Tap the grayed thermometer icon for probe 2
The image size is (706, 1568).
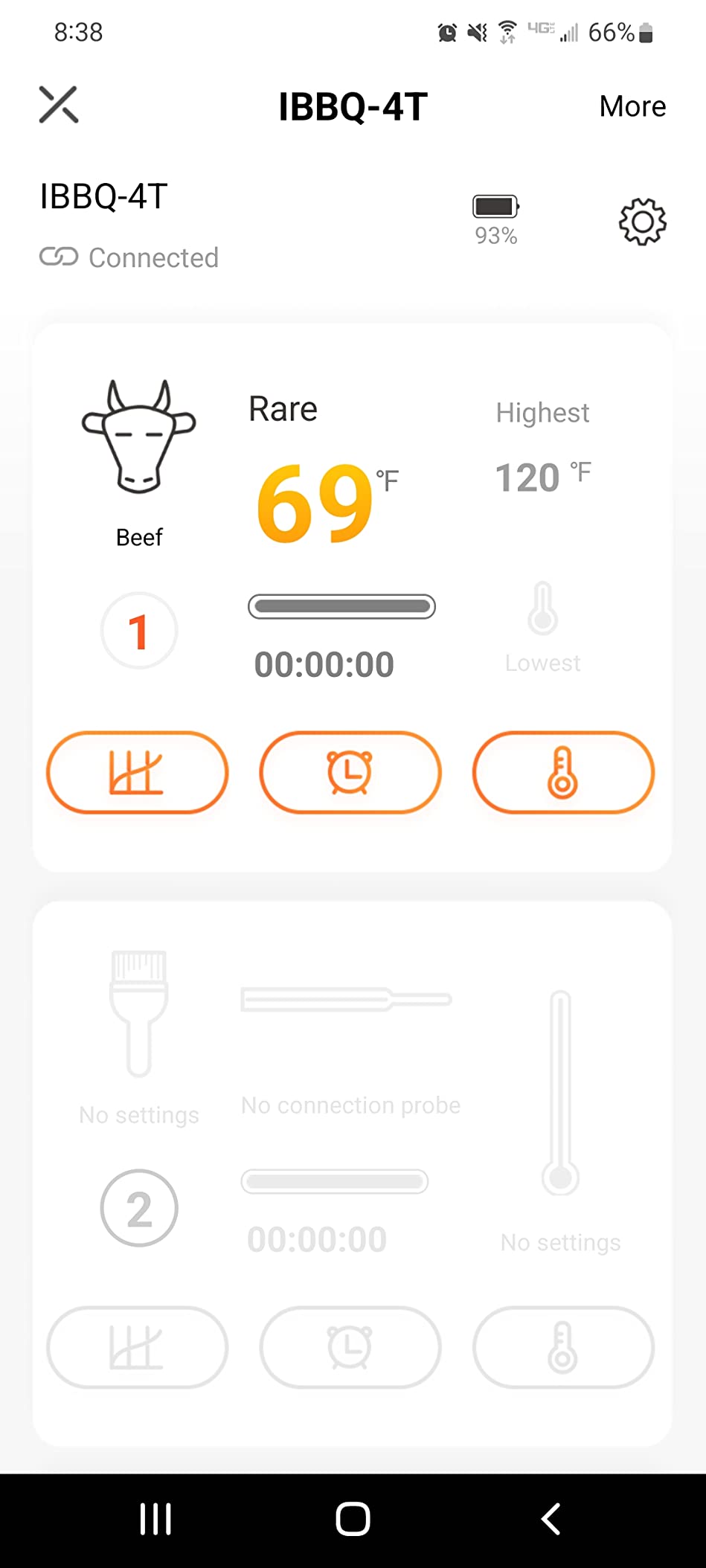pos(562,1348)
